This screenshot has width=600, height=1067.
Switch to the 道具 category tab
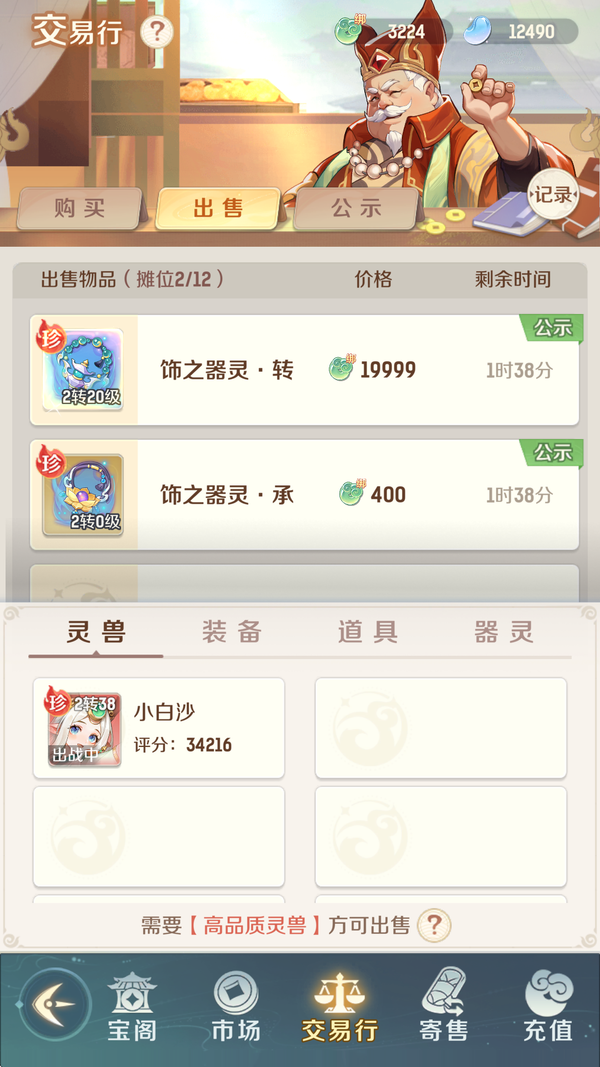click(367, 632)
